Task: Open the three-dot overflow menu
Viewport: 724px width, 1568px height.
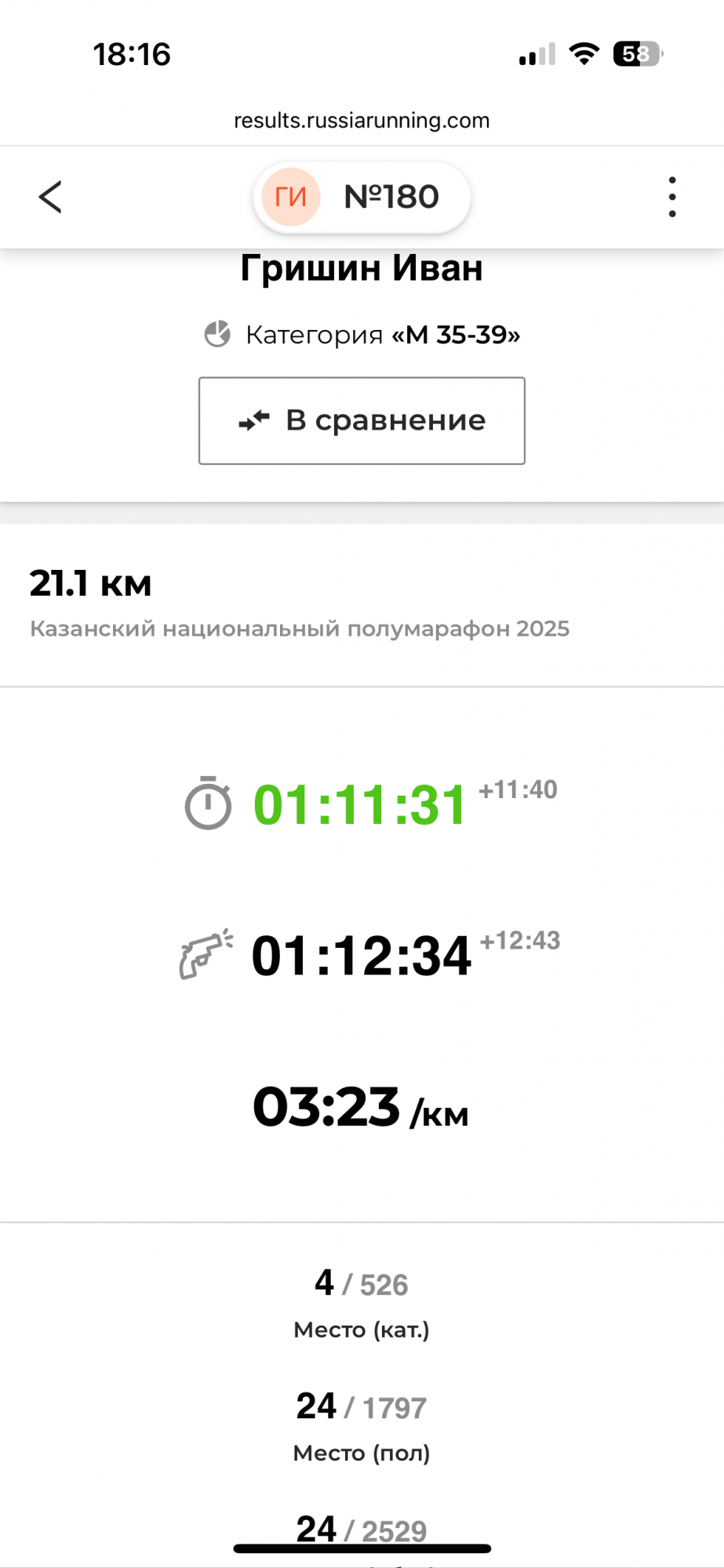Action: [x=671, y=197]
